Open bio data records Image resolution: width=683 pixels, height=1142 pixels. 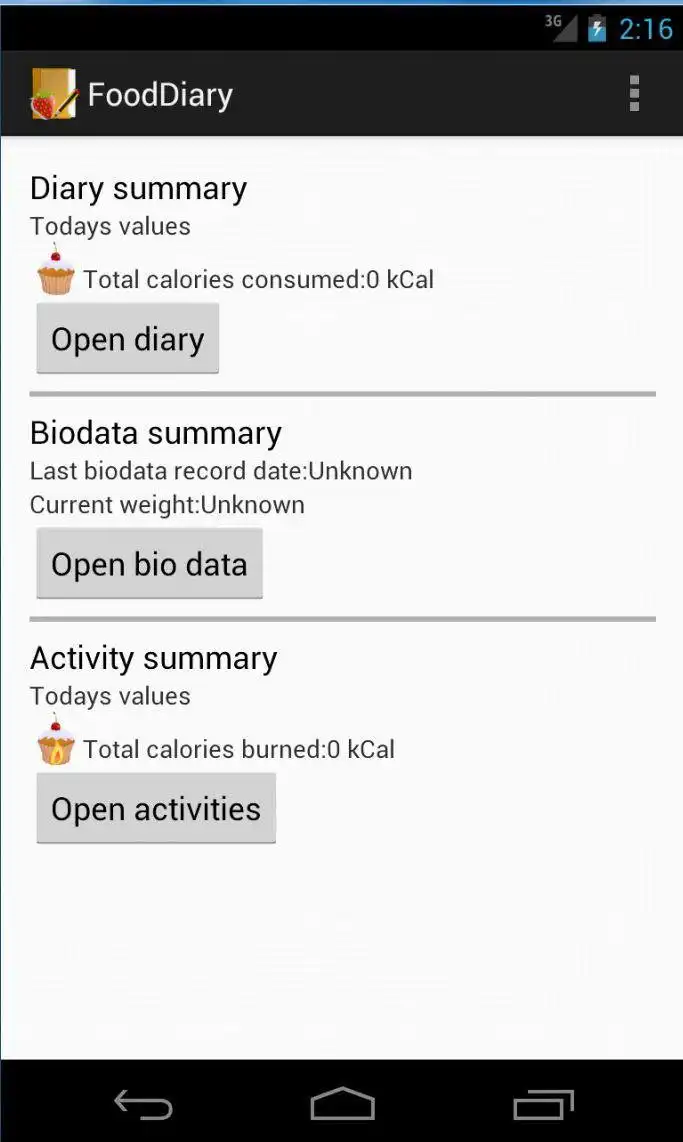click(149, 564)
